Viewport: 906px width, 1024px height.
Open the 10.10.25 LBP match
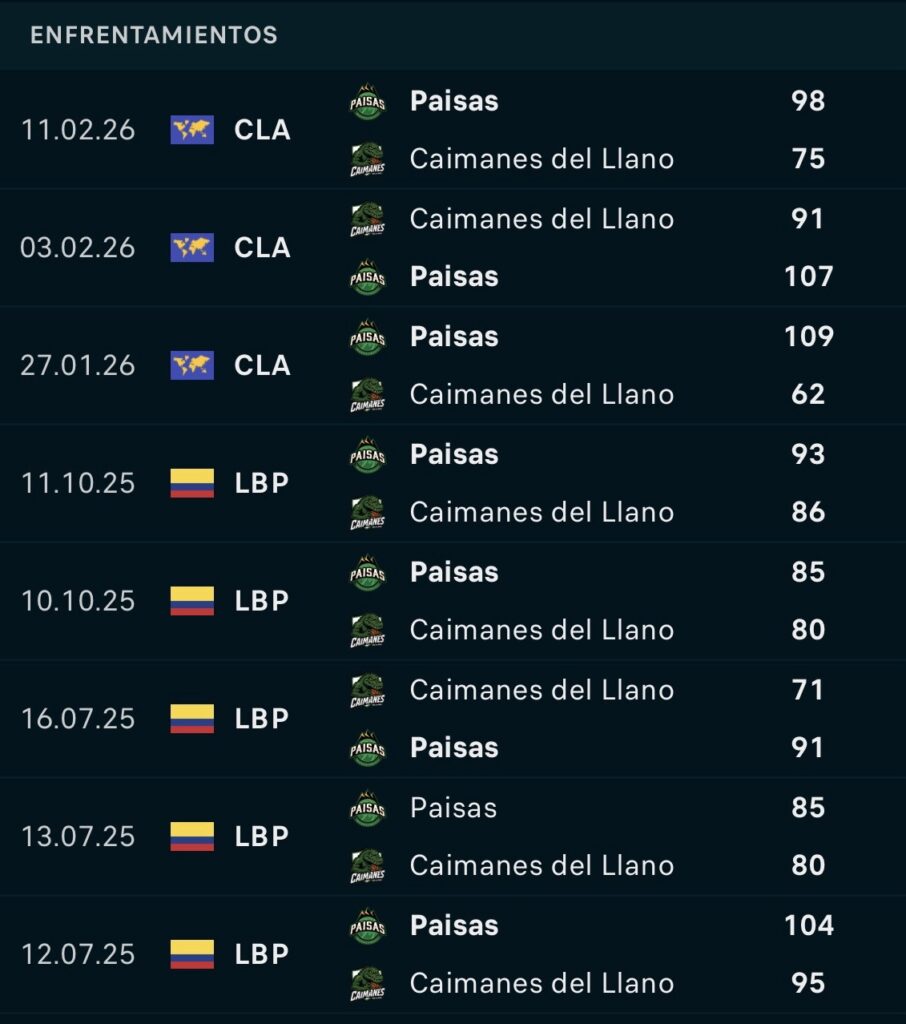tap(453, 601)
